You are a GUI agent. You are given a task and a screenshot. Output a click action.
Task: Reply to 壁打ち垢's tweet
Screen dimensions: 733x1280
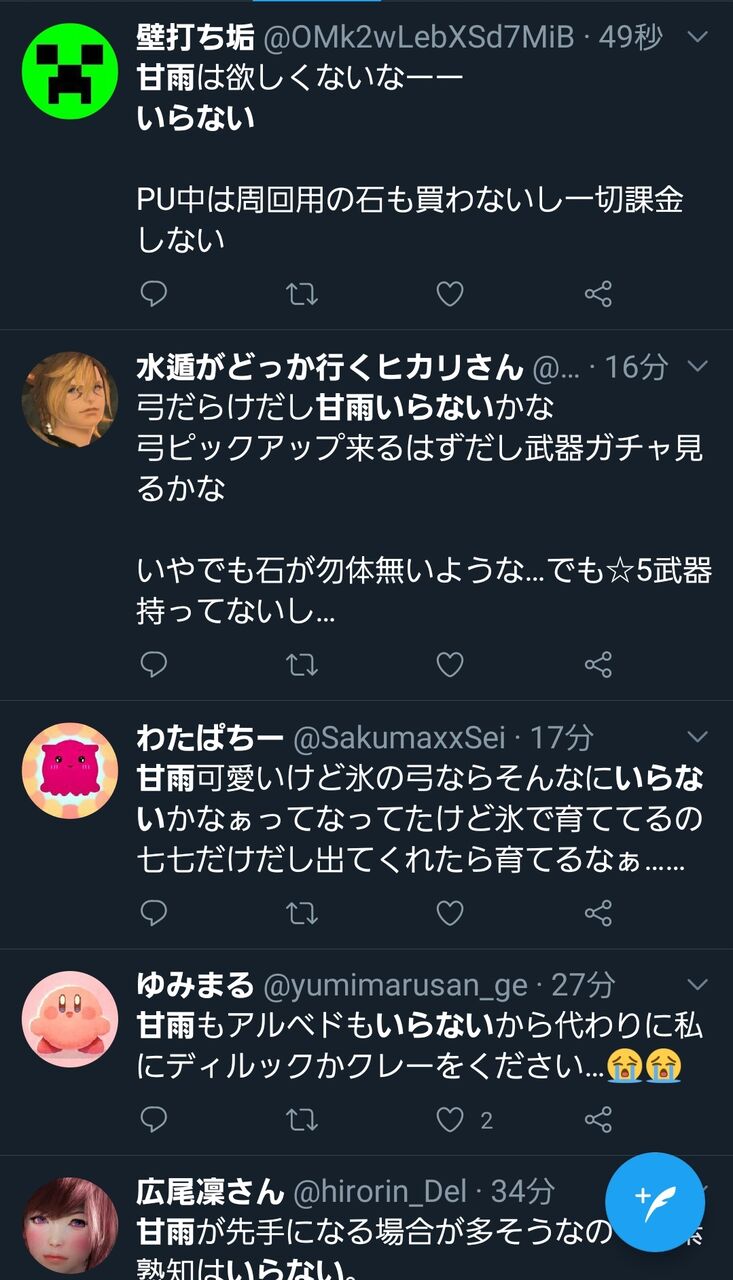point(153,294)
